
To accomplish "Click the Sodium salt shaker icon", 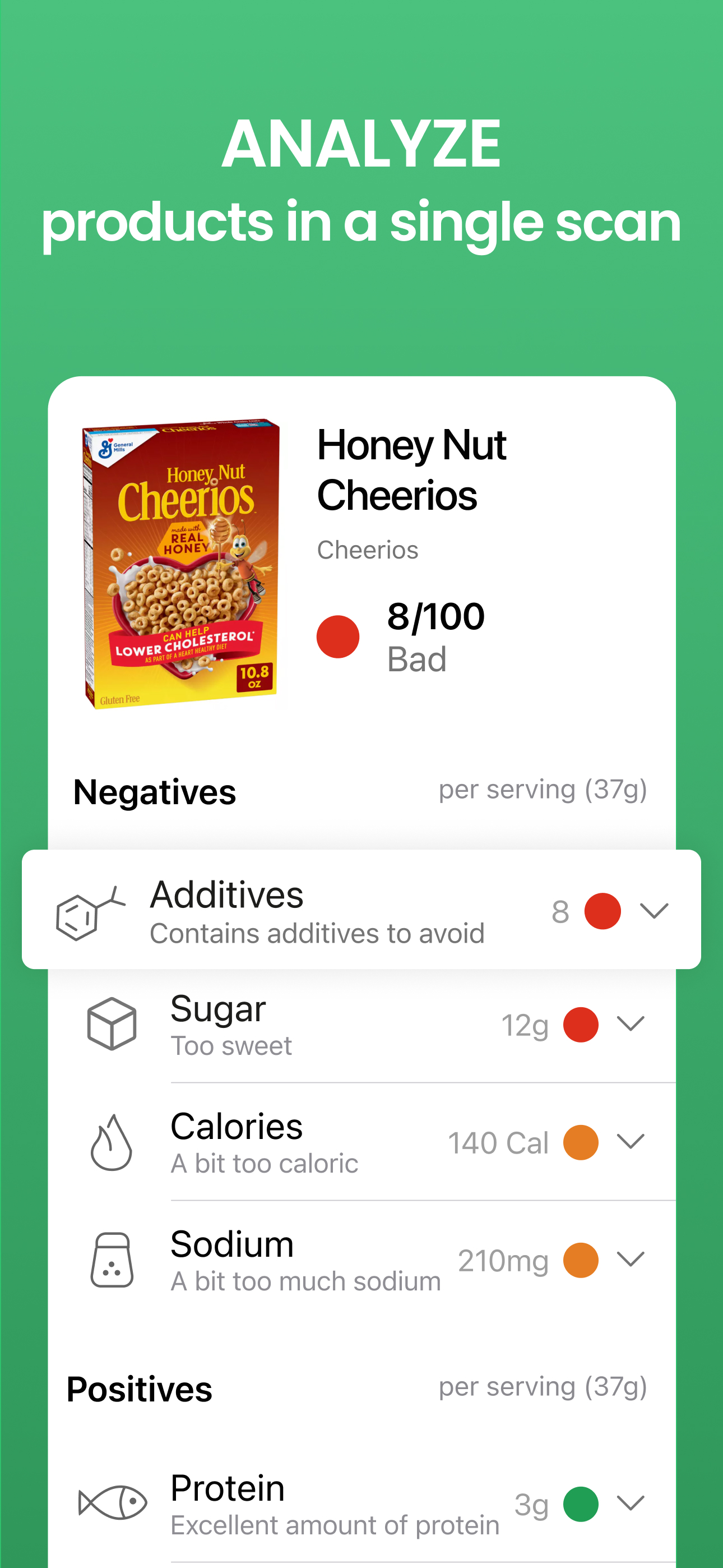I will point(112,1261).
